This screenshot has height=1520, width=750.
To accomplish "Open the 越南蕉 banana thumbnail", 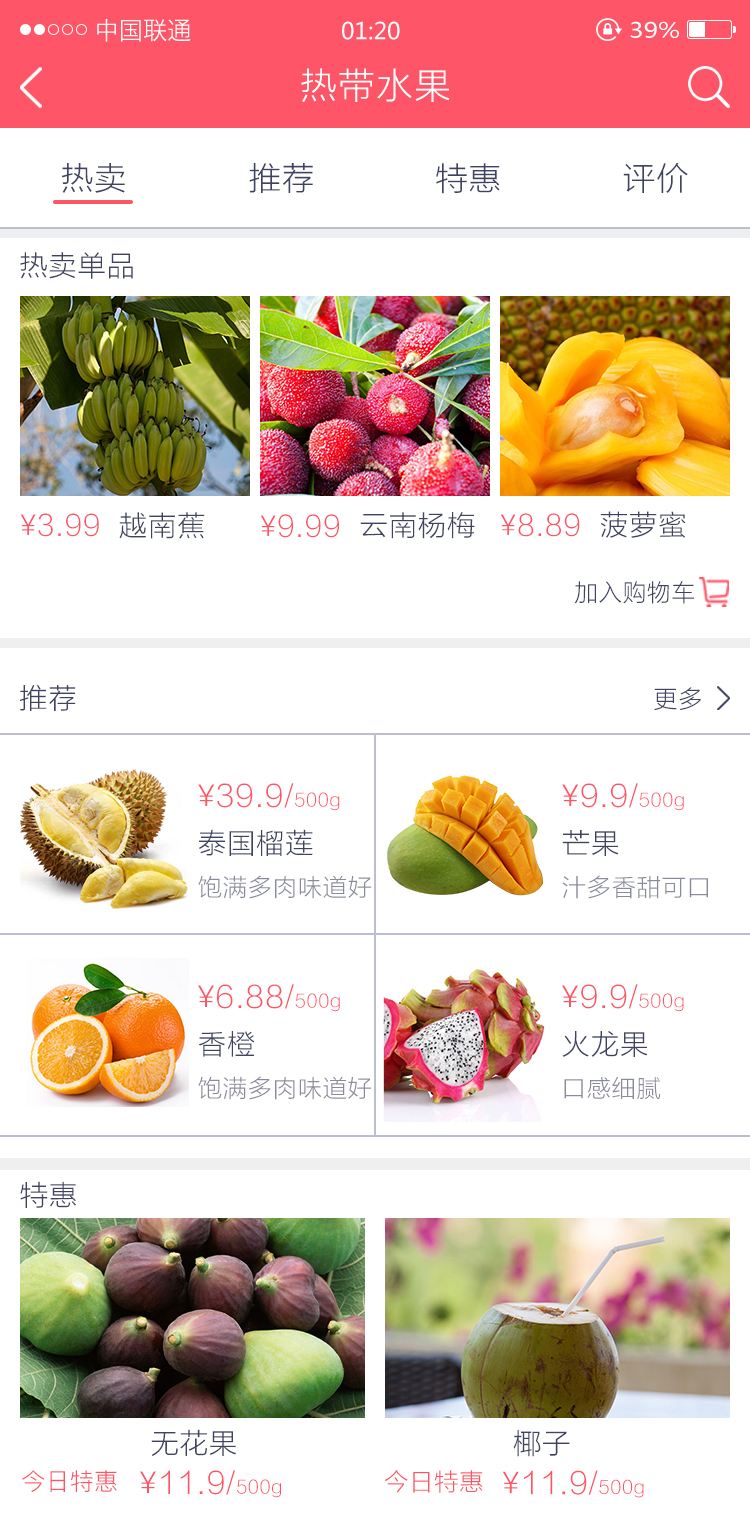I will [135, 395].
